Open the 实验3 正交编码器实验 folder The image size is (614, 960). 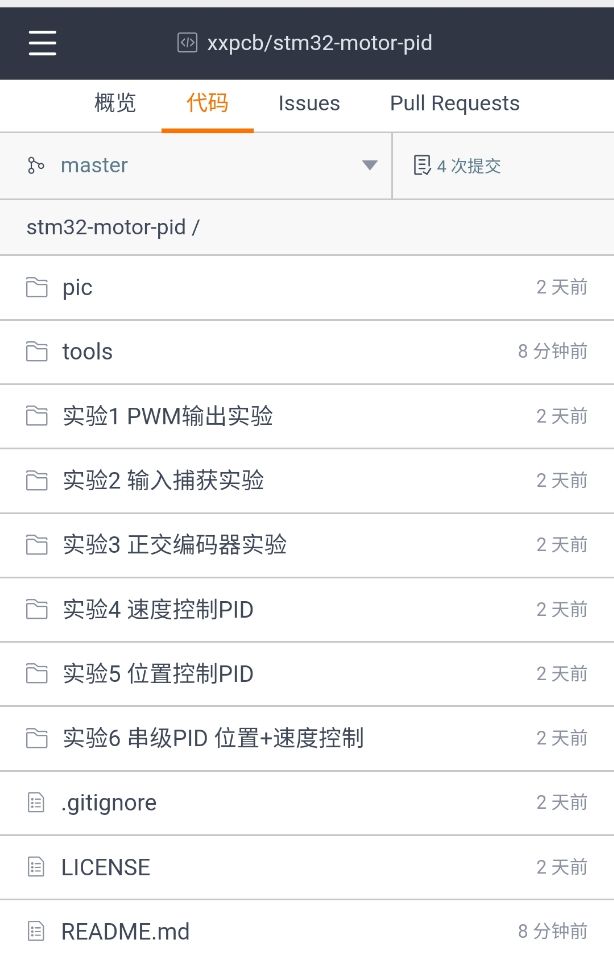click(x=174, y=545)
